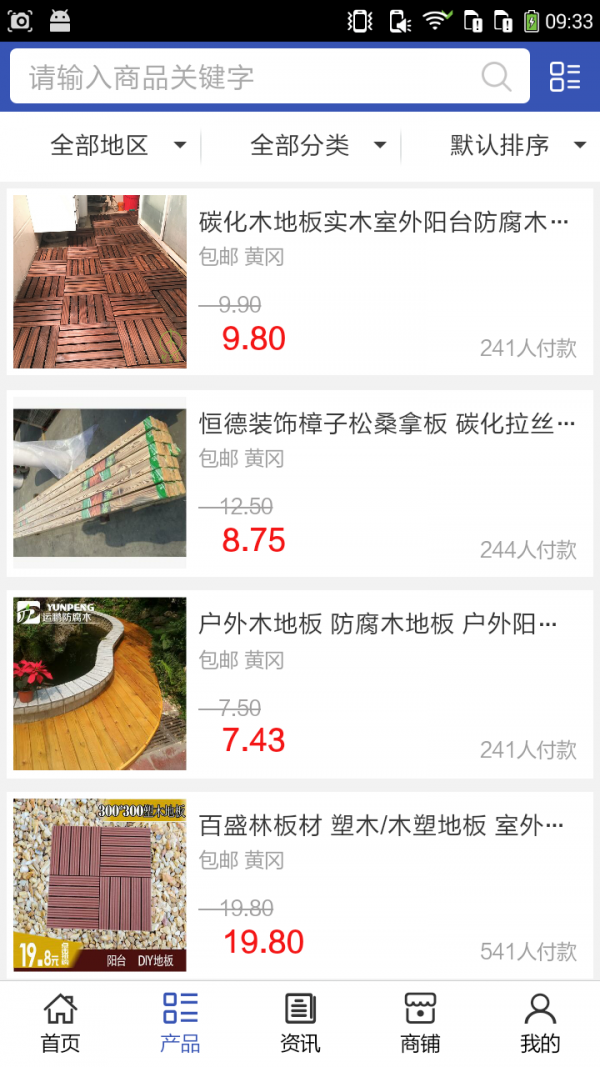Screen dimensions: 600x1067
Task: Tap the magnifier search icon
Action: [x=496, y=77]
